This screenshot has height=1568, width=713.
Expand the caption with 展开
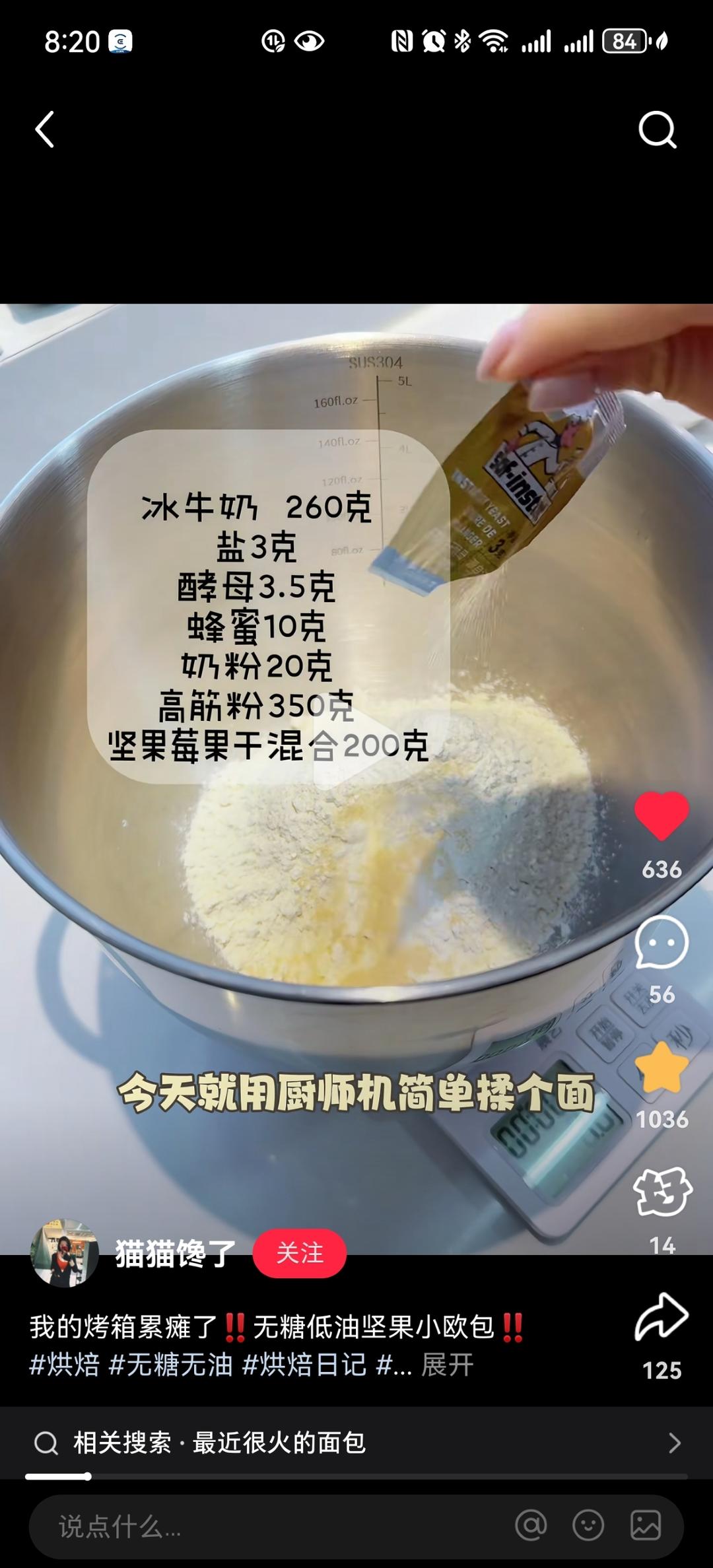pos(447,1365)
